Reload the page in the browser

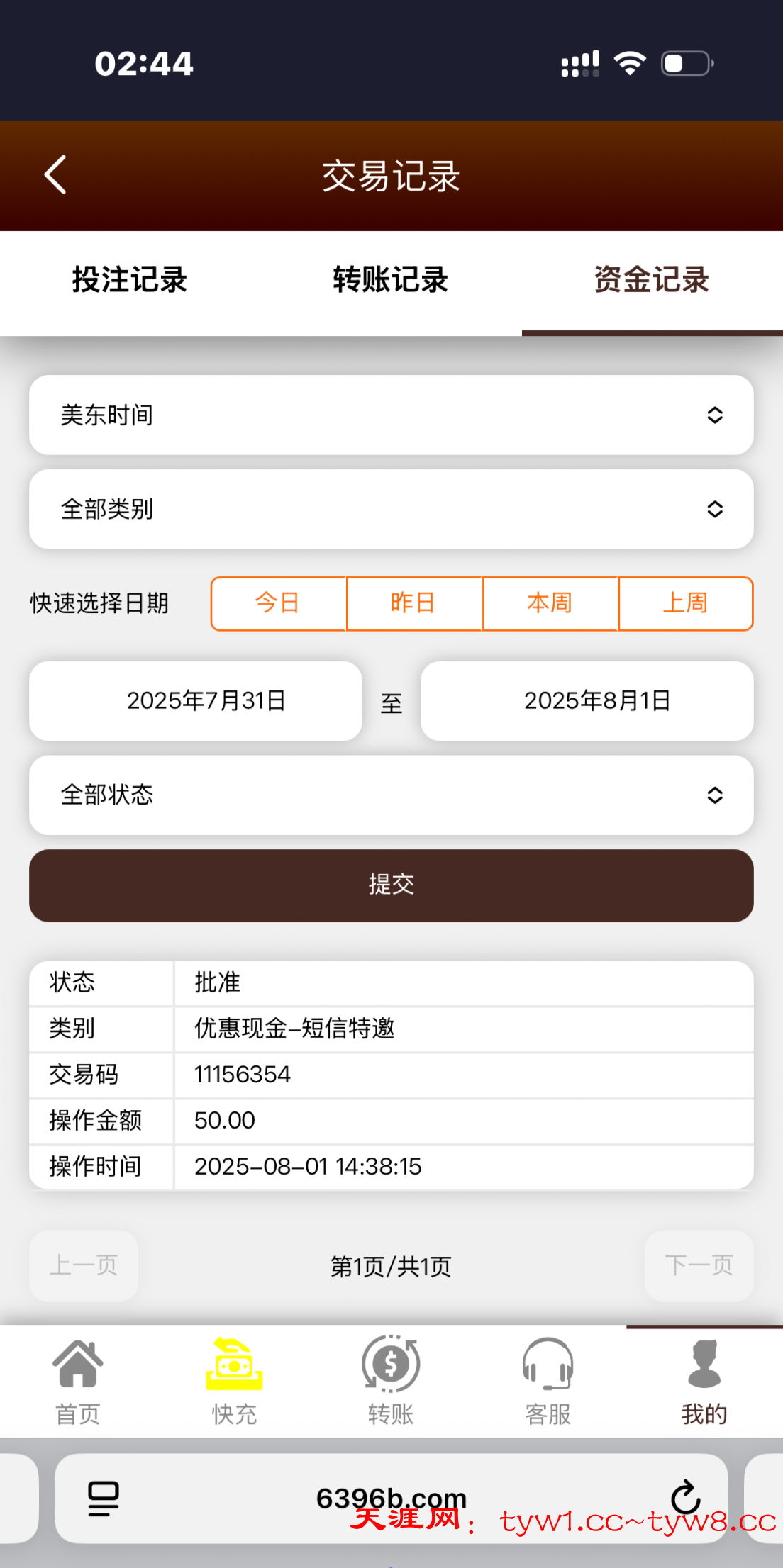[686, 1497]
